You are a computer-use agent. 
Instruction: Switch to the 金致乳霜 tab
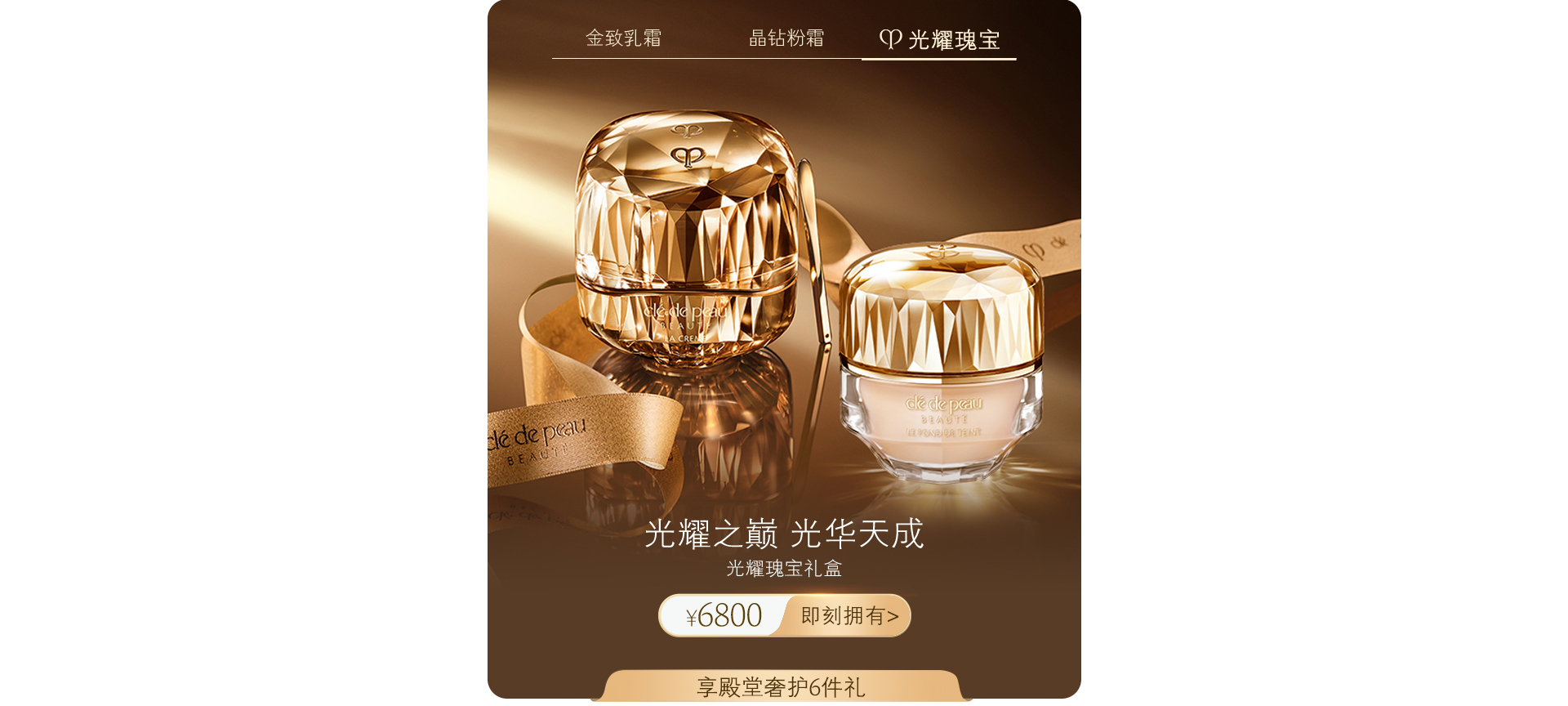pyautogui.click(x=624, y=38)
